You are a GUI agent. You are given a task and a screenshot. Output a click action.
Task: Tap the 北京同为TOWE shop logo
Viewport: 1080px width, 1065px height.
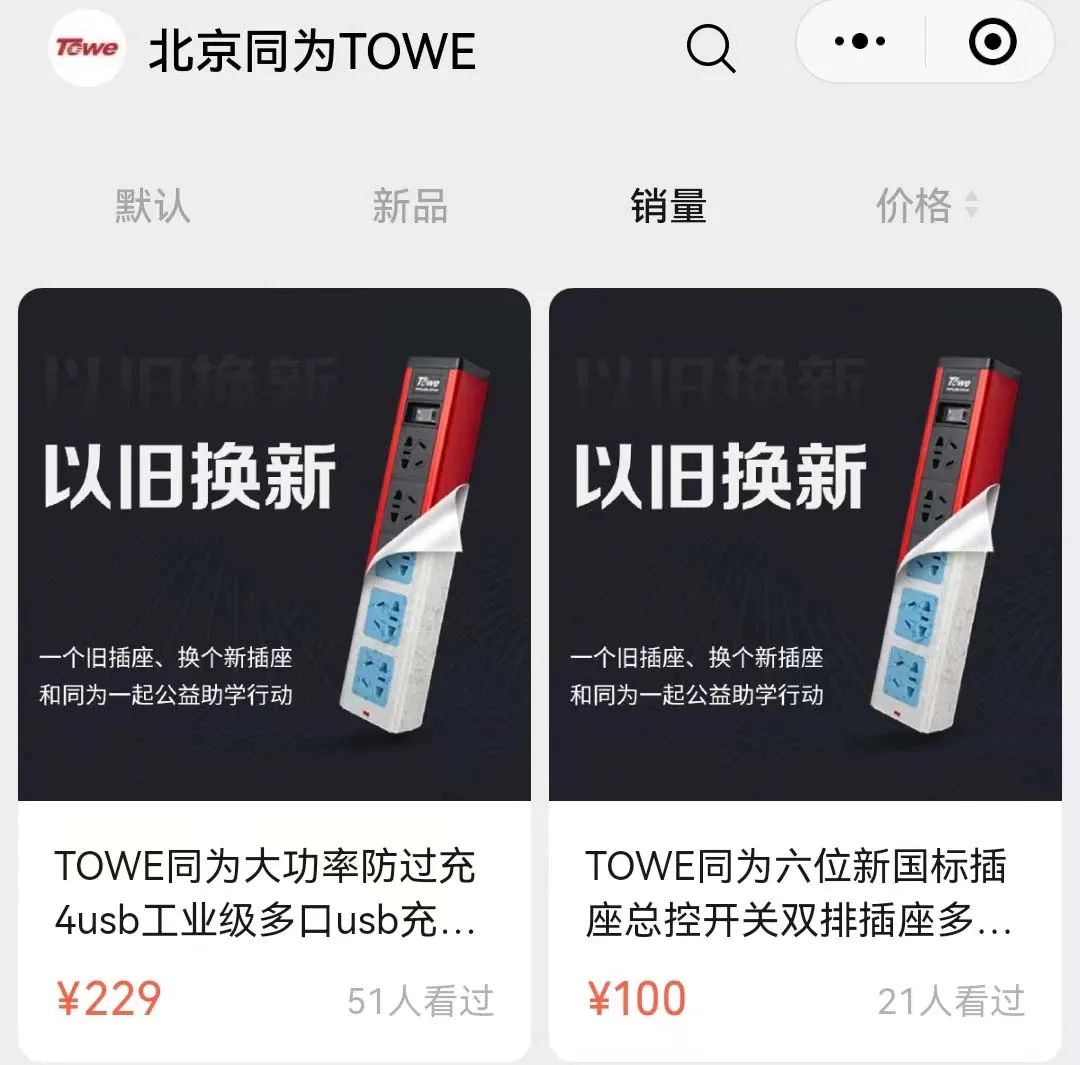(86, 48)
